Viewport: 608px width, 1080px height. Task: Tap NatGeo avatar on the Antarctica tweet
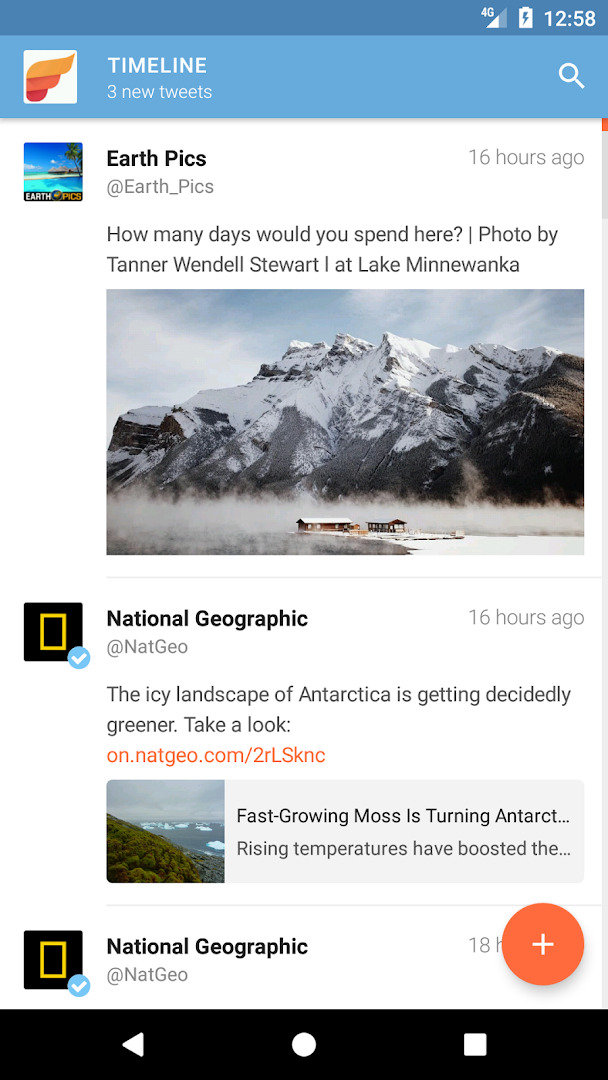click(x=53, y=632)
